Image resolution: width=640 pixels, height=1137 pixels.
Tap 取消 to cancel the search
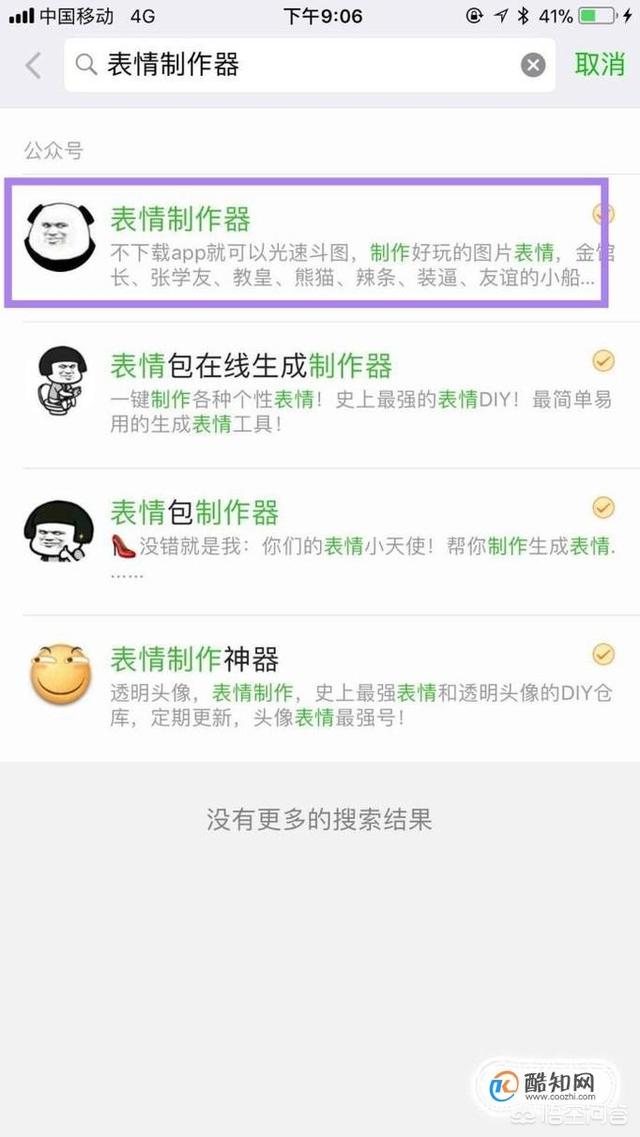600,65
